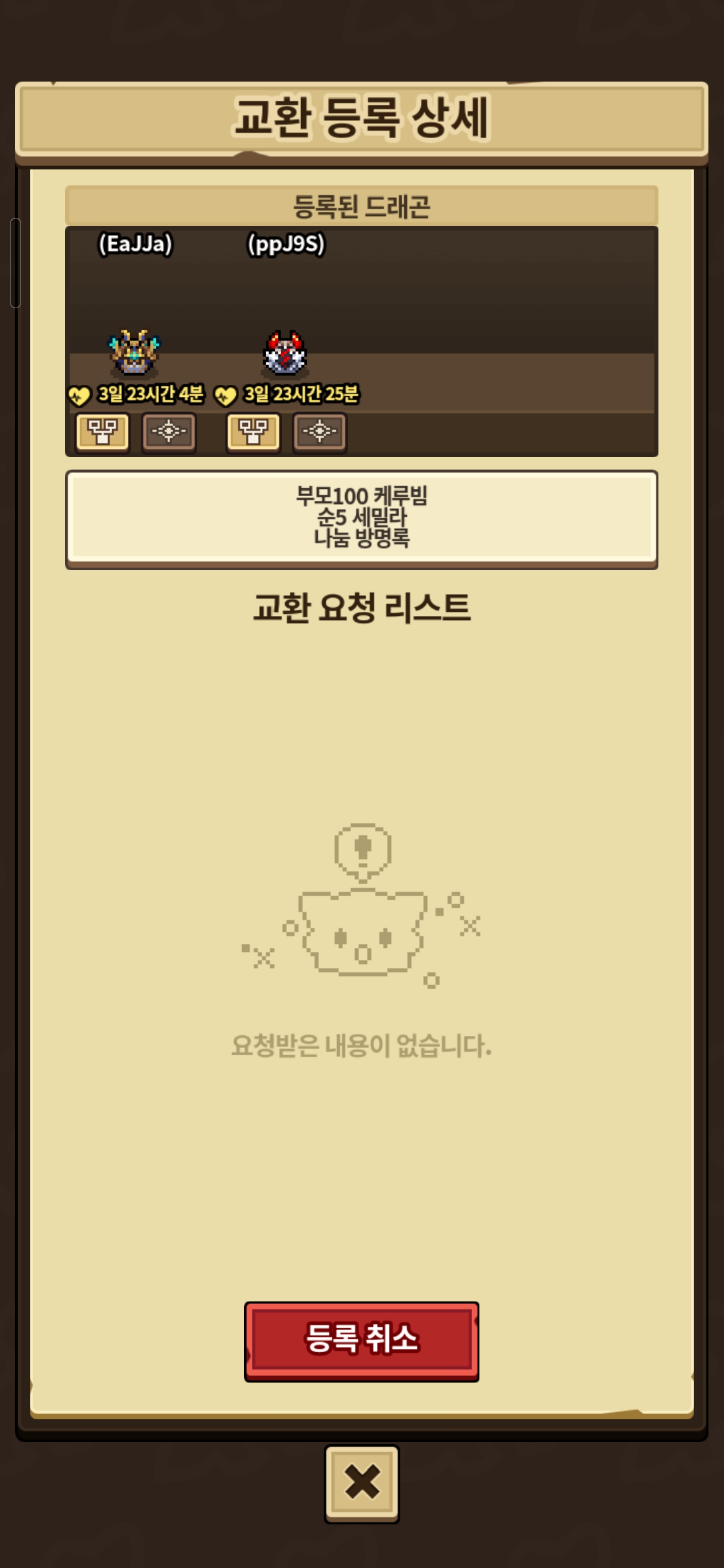Select the ppJ9S dragon sprite

[x=285, y=352]
